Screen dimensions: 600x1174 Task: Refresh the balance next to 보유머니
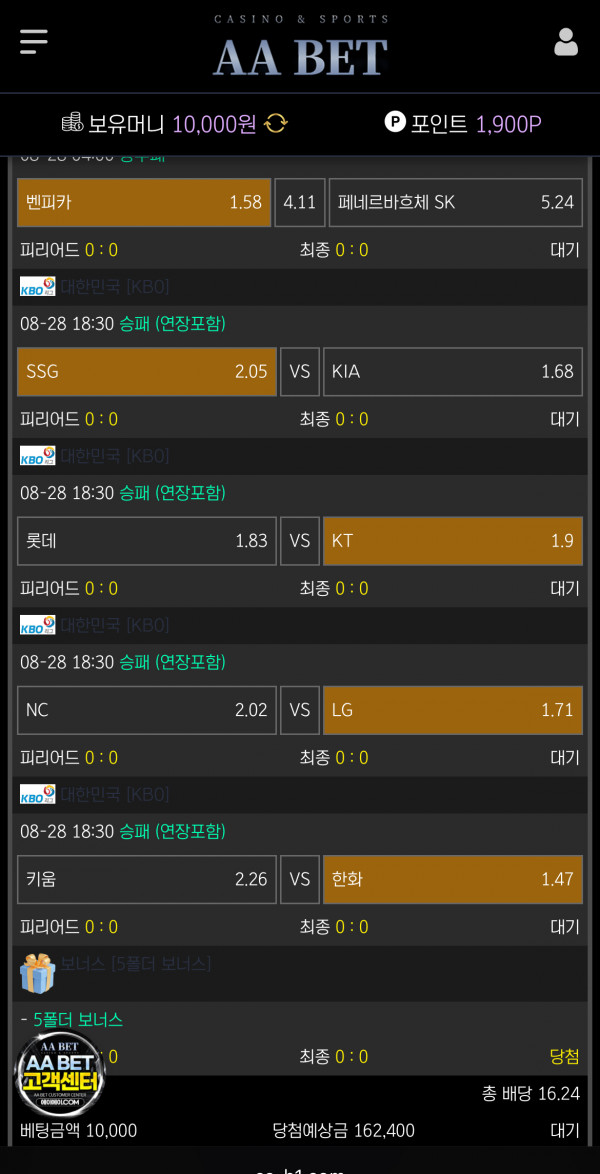tap(275, 124)
